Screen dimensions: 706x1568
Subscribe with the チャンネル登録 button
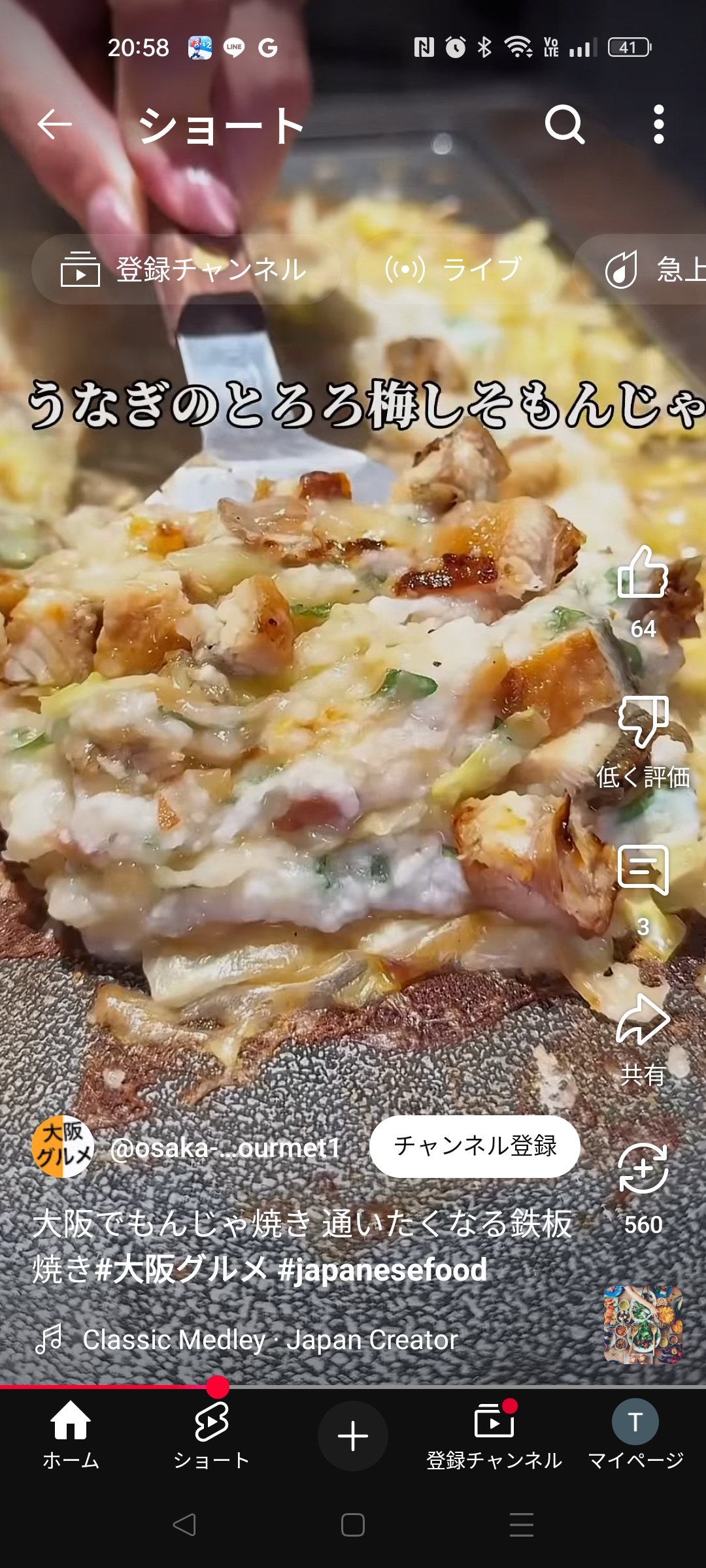coord(475,1146)
